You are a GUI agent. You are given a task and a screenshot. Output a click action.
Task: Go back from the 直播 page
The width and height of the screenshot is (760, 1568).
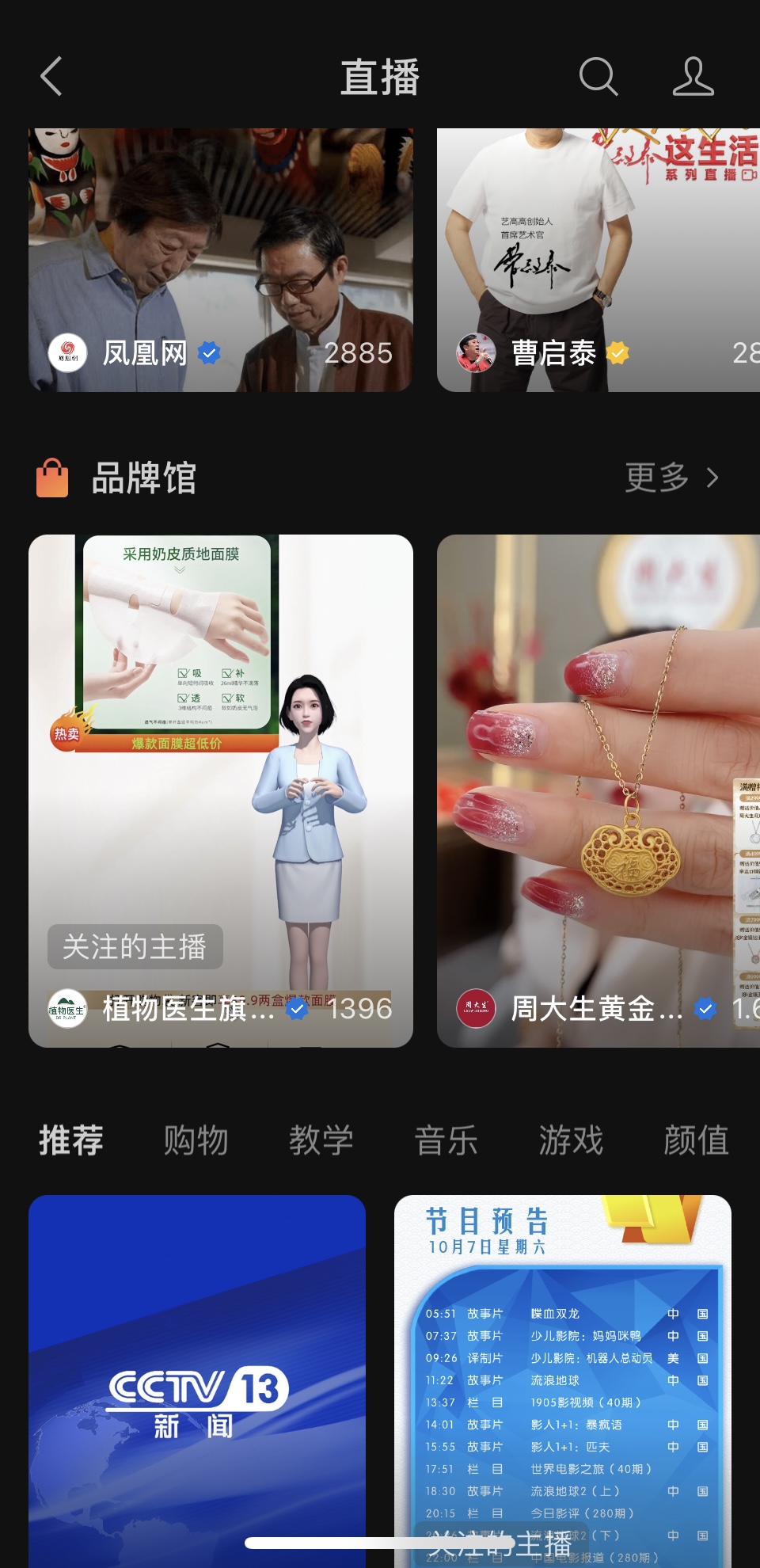tap(51, 77)
